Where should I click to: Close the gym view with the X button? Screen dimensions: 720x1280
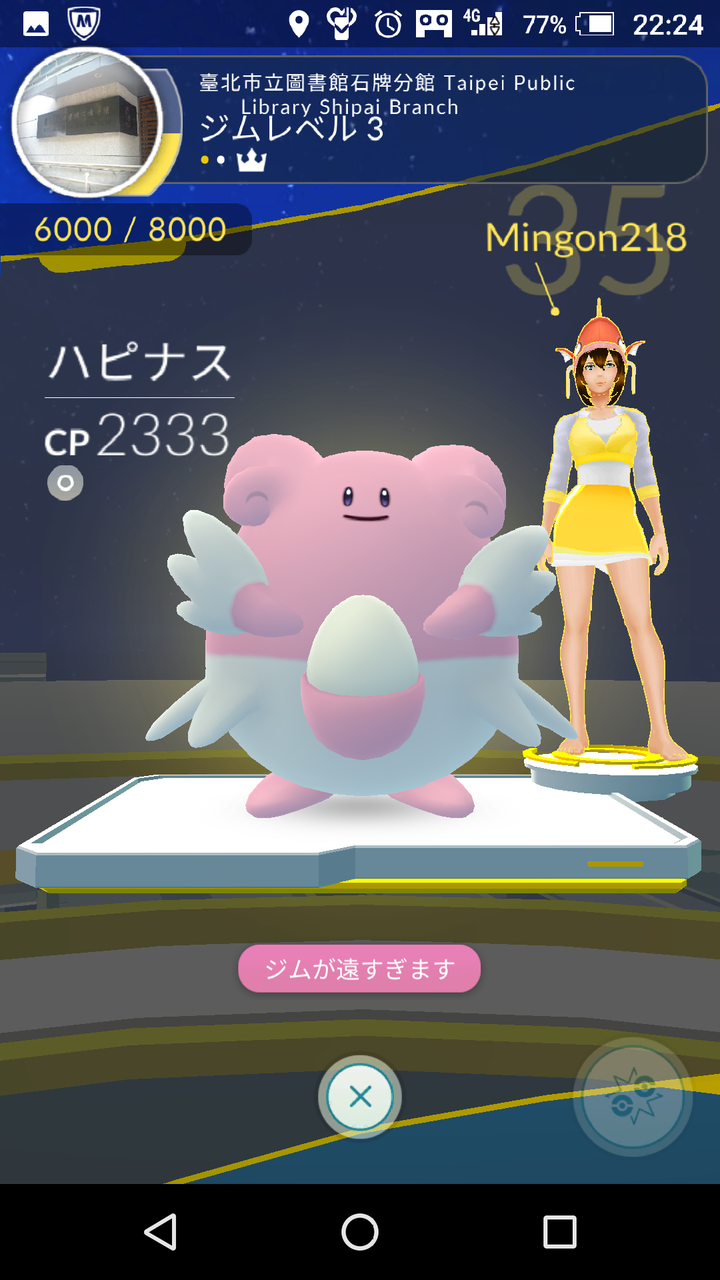tap(360, 1097)
